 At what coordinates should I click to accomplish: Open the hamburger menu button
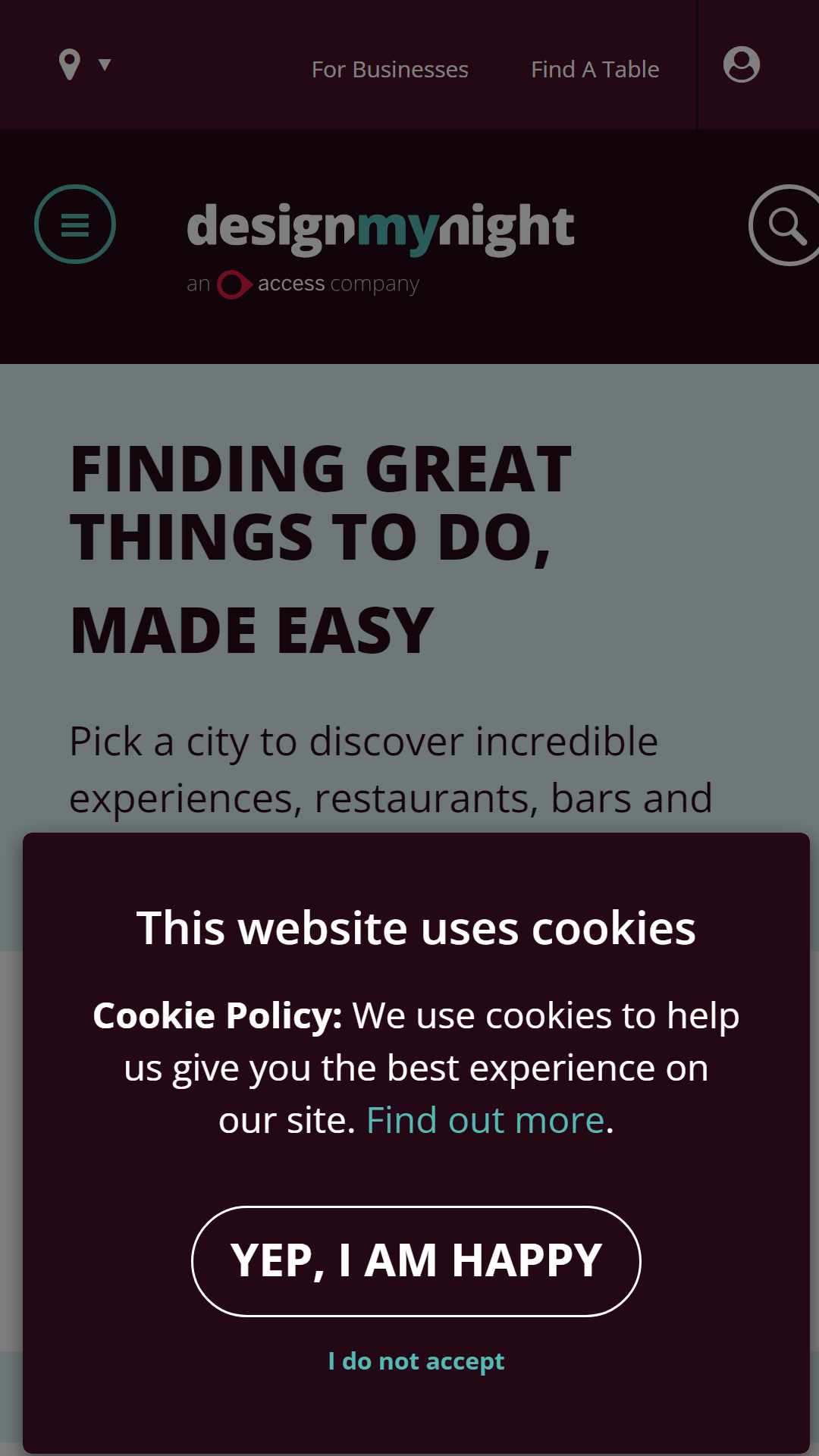(75, 224)
